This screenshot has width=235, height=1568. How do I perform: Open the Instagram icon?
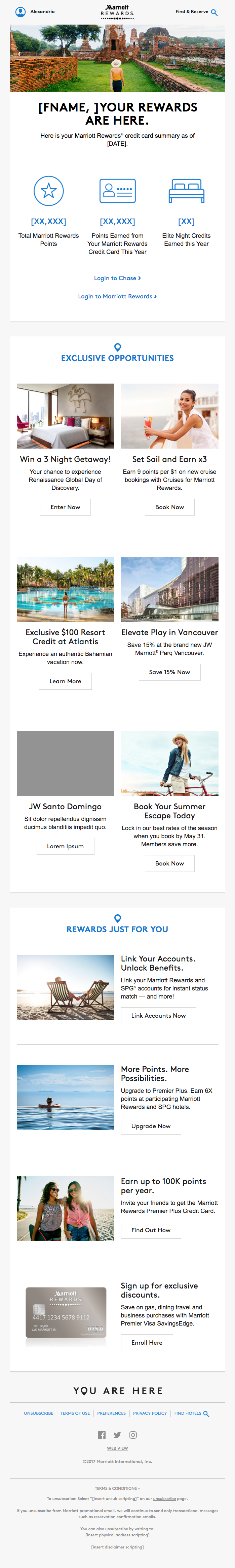click(133, 1435)
